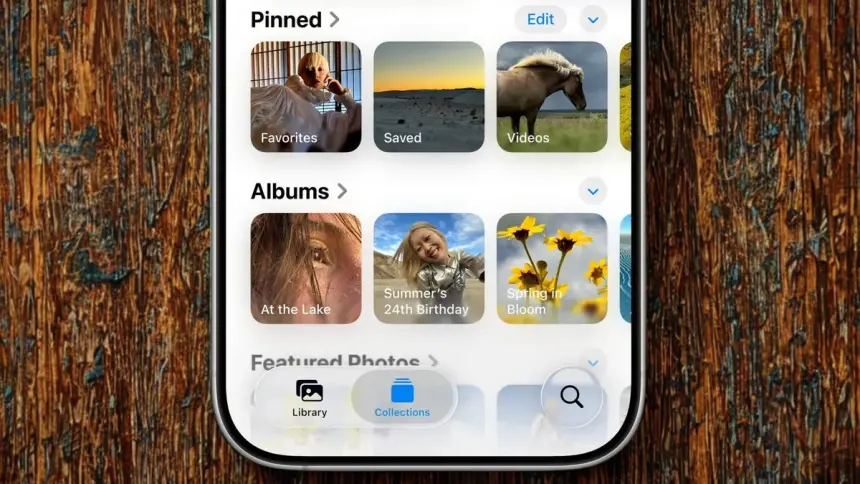Collapse the Pinned section chevron
Screen dimensions: 860x484
(593, 19)
